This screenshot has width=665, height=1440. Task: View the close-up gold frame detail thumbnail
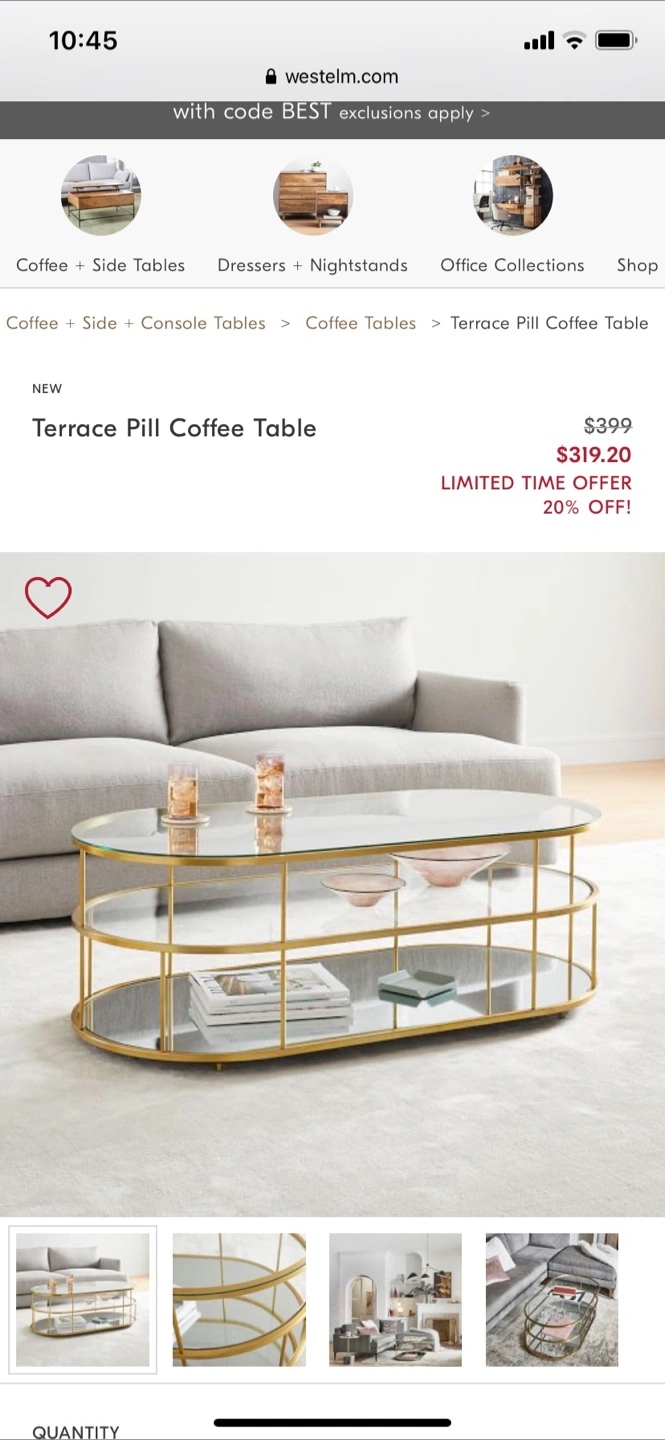tap(239, 1300)
